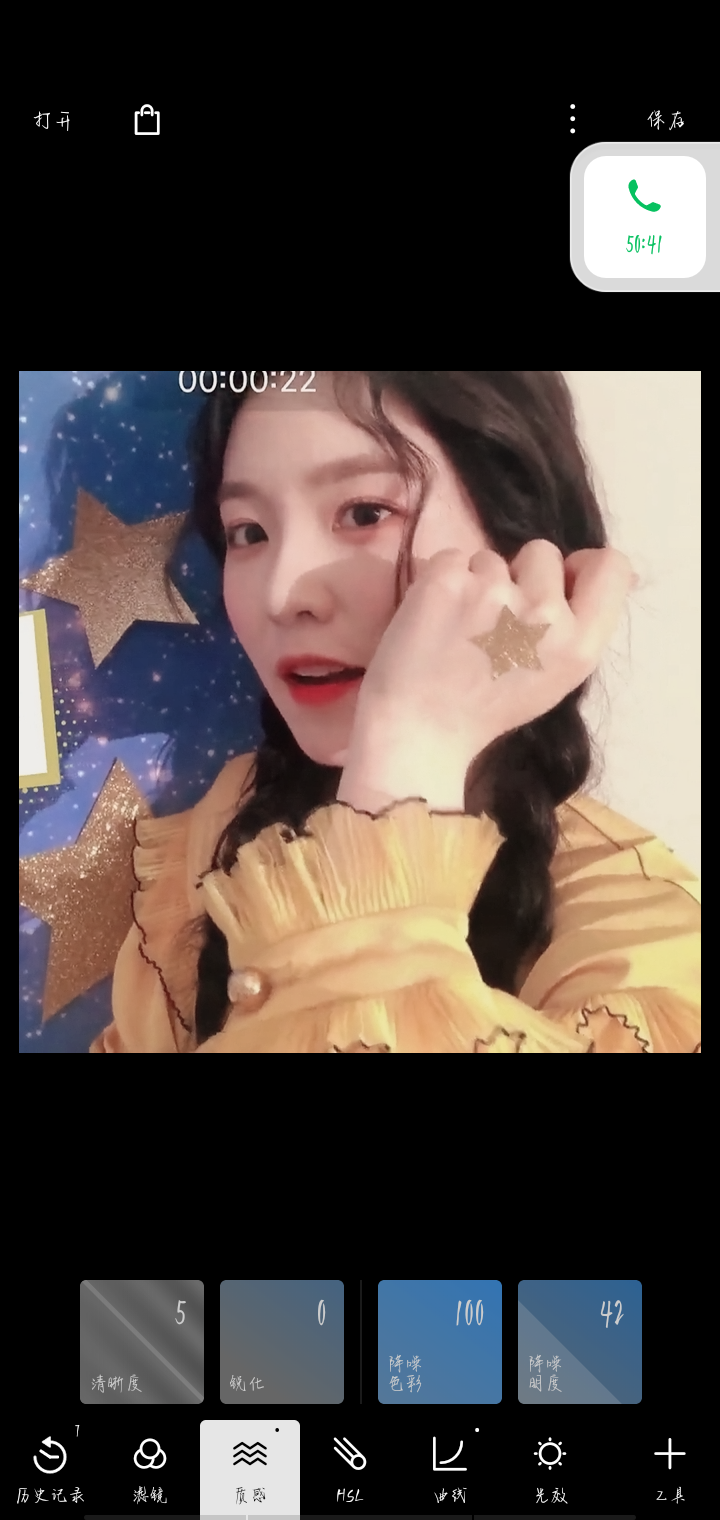Open 历史记录 edit history
The width and height of the screenshot is (720, 1520).
pyautogui.click(x=50, y=1468)
